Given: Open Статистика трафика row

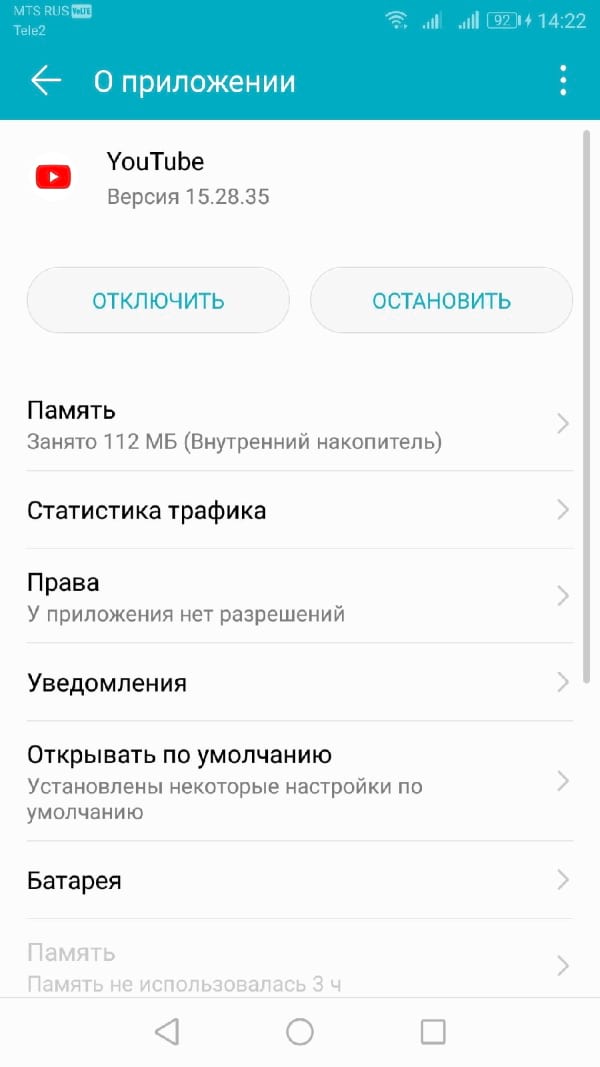Looking at the screenshot, I should [x=298, y=511].
